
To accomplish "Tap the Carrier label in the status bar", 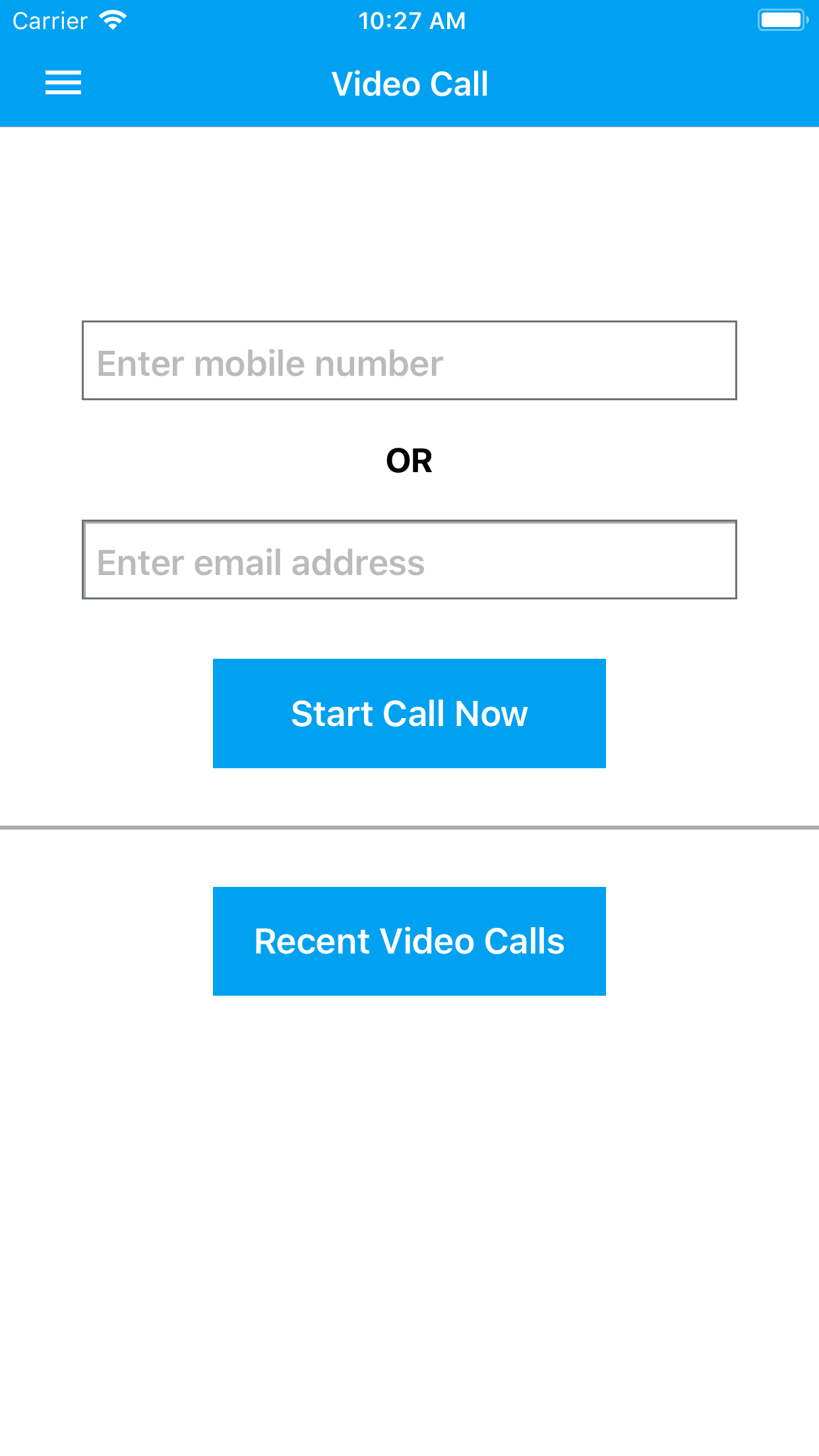I will 49,20.
